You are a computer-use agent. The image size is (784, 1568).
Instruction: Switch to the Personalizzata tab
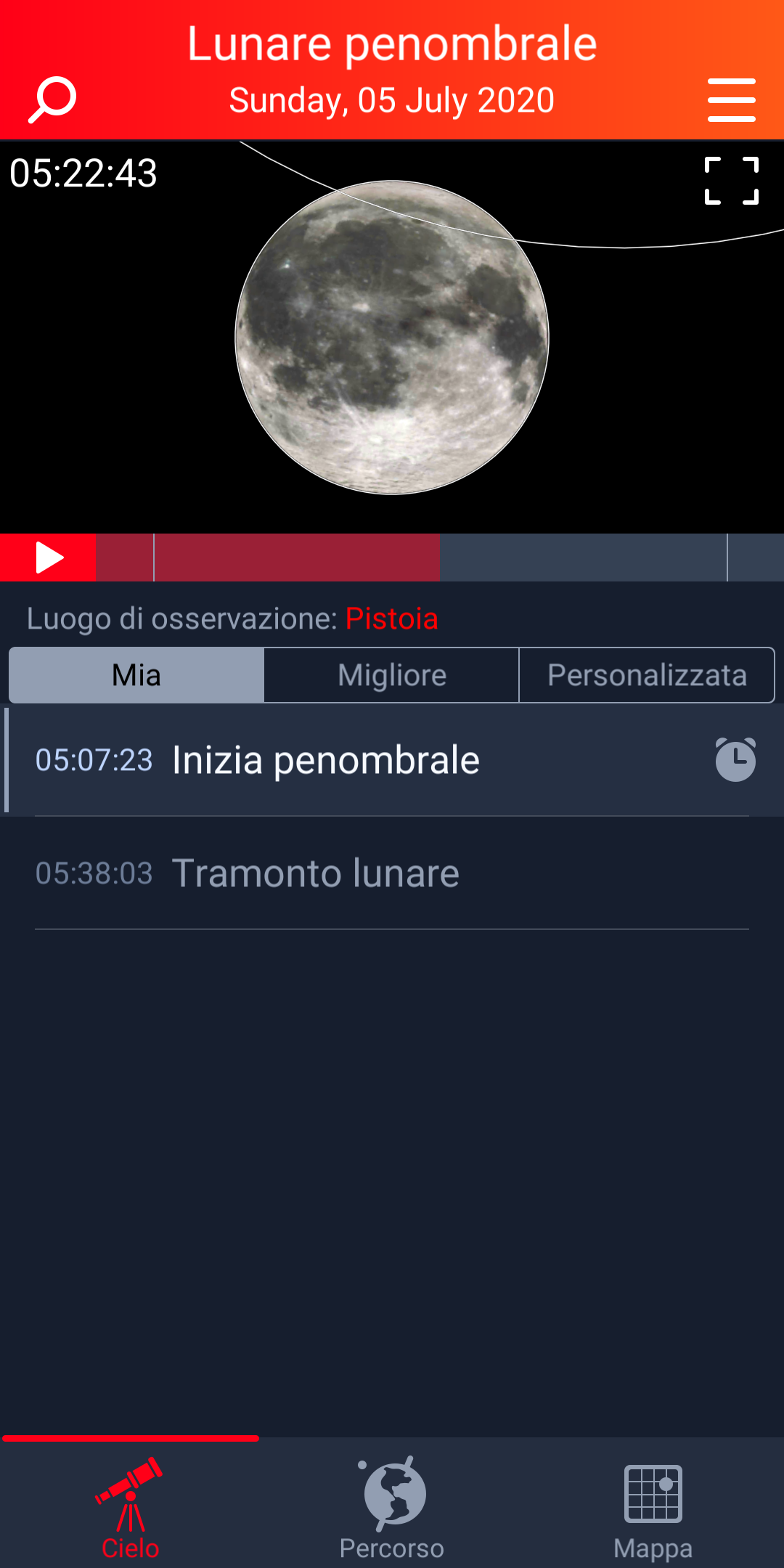pyautogui.click(x=647, y=675)
